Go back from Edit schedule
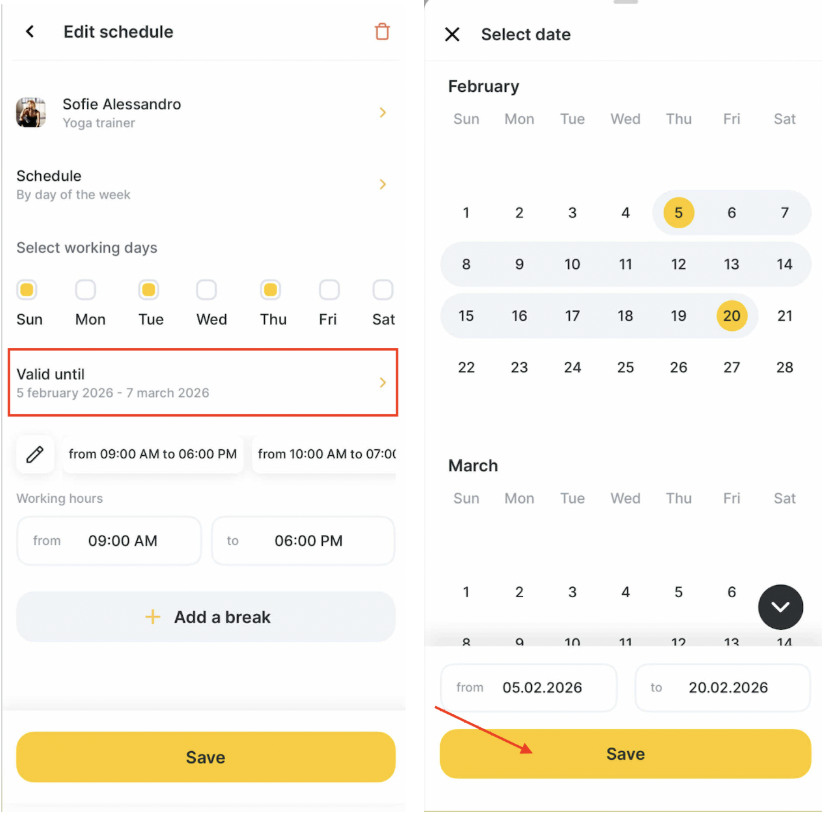The image size is (822, 814). tap(30, 32)
